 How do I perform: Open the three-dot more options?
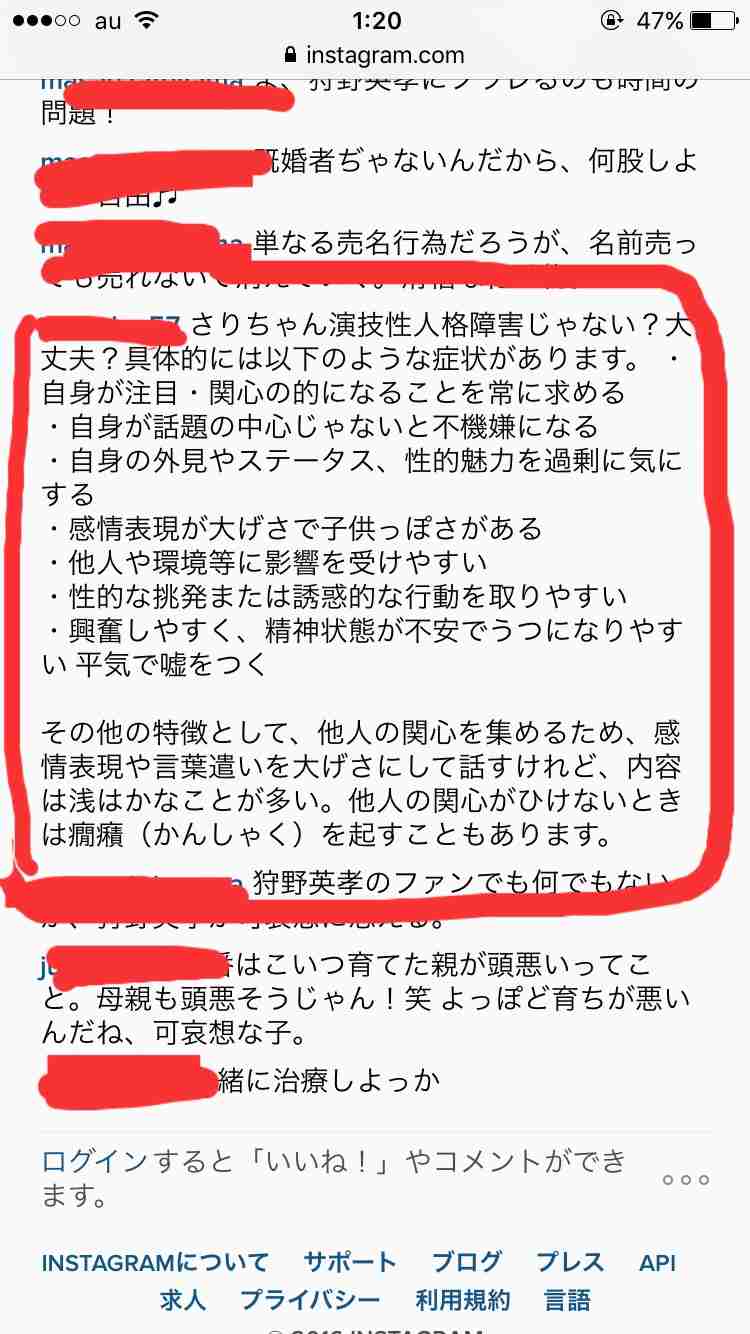[x=686, y=1180]
